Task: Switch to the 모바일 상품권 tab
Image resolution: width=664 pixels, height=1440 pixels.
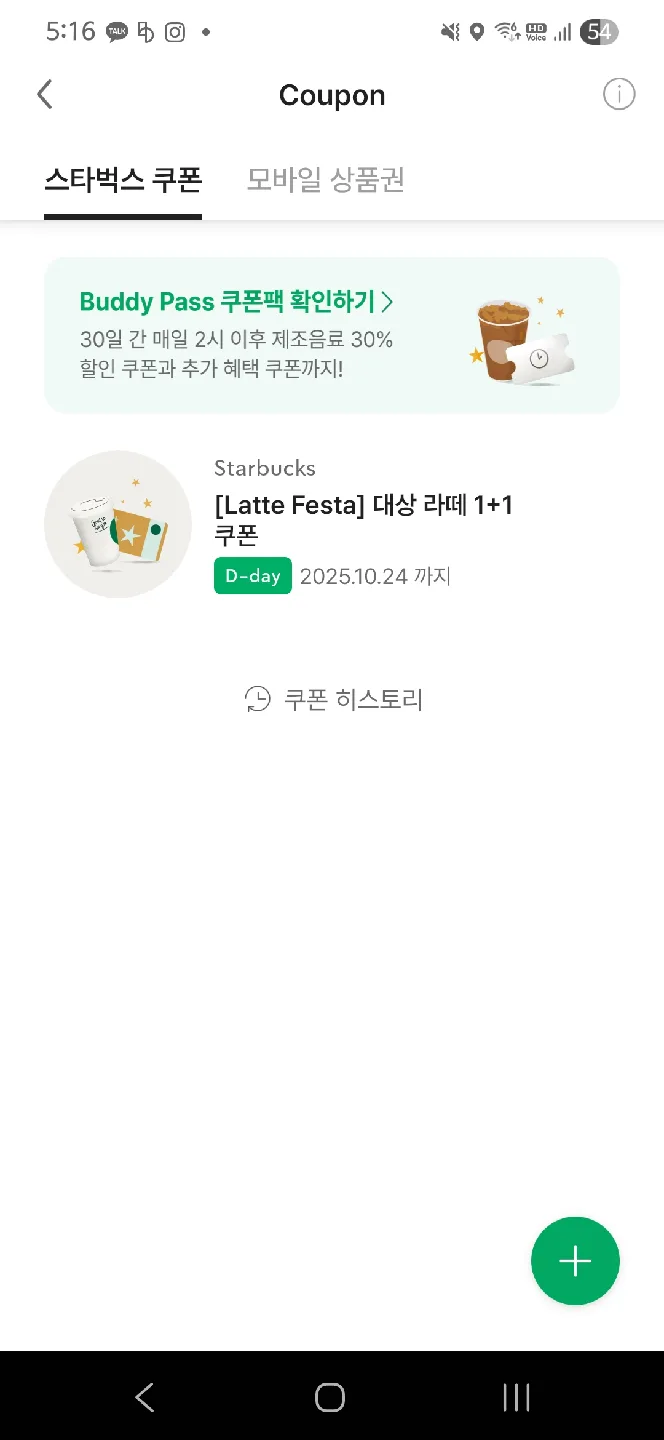Action: point(325,180)
